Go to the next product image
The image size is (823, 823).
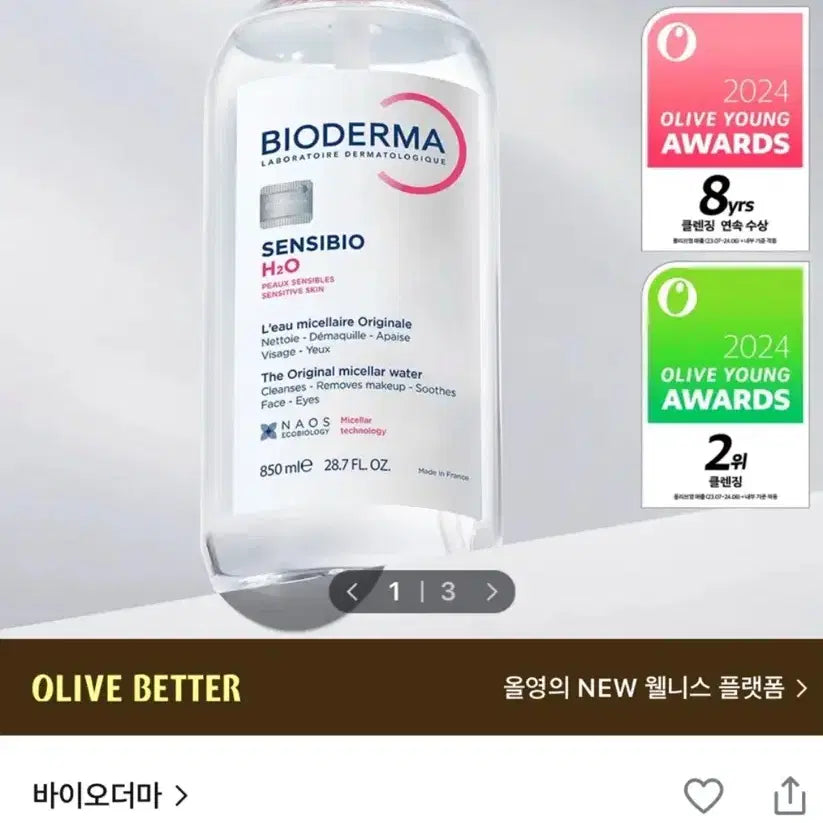pyautogui.click(x=491, y=592)
